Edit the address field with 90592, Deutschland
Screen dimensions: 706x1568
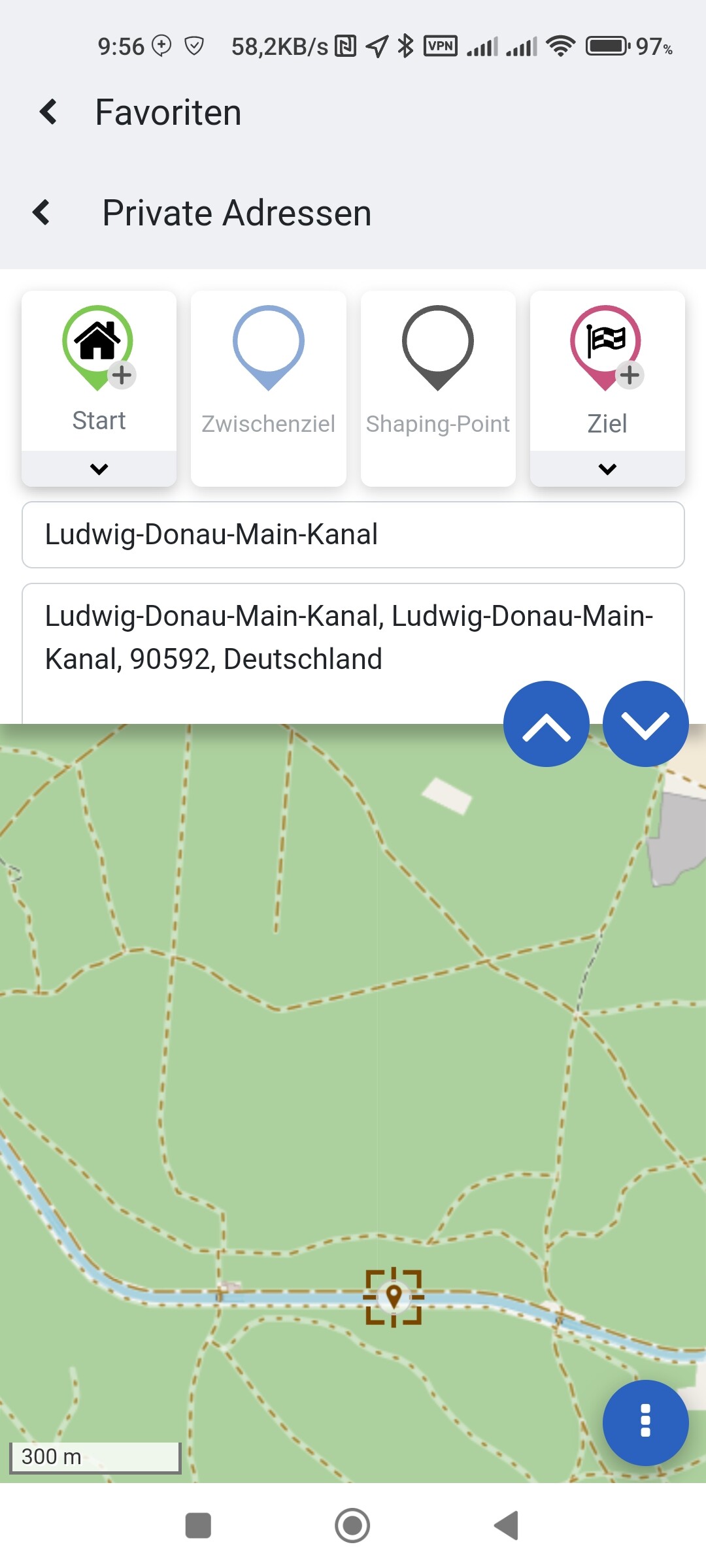click(x=353, y=653)
